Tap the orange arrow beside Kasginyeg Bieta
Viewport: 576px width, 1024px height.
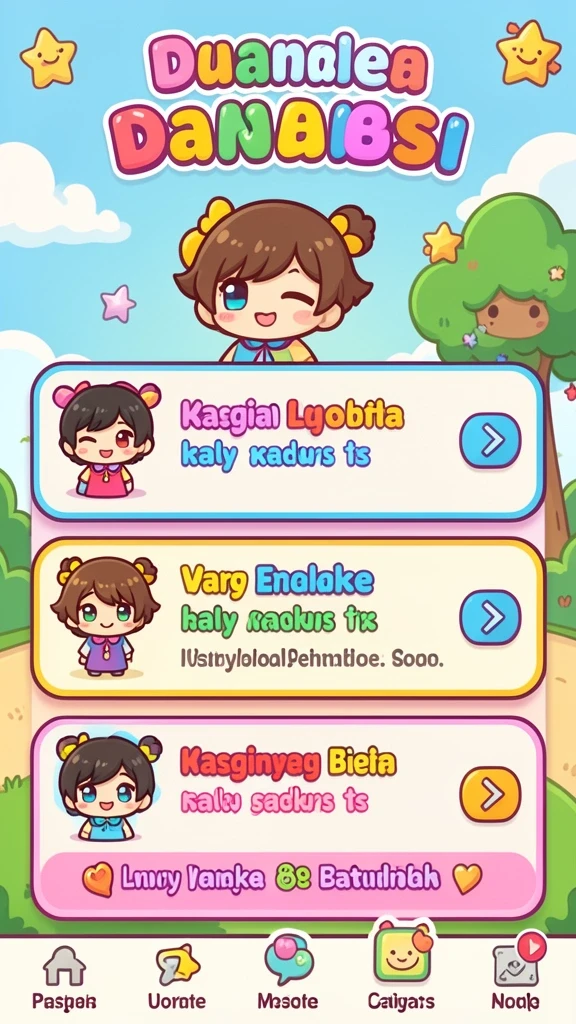coord(490,793)
